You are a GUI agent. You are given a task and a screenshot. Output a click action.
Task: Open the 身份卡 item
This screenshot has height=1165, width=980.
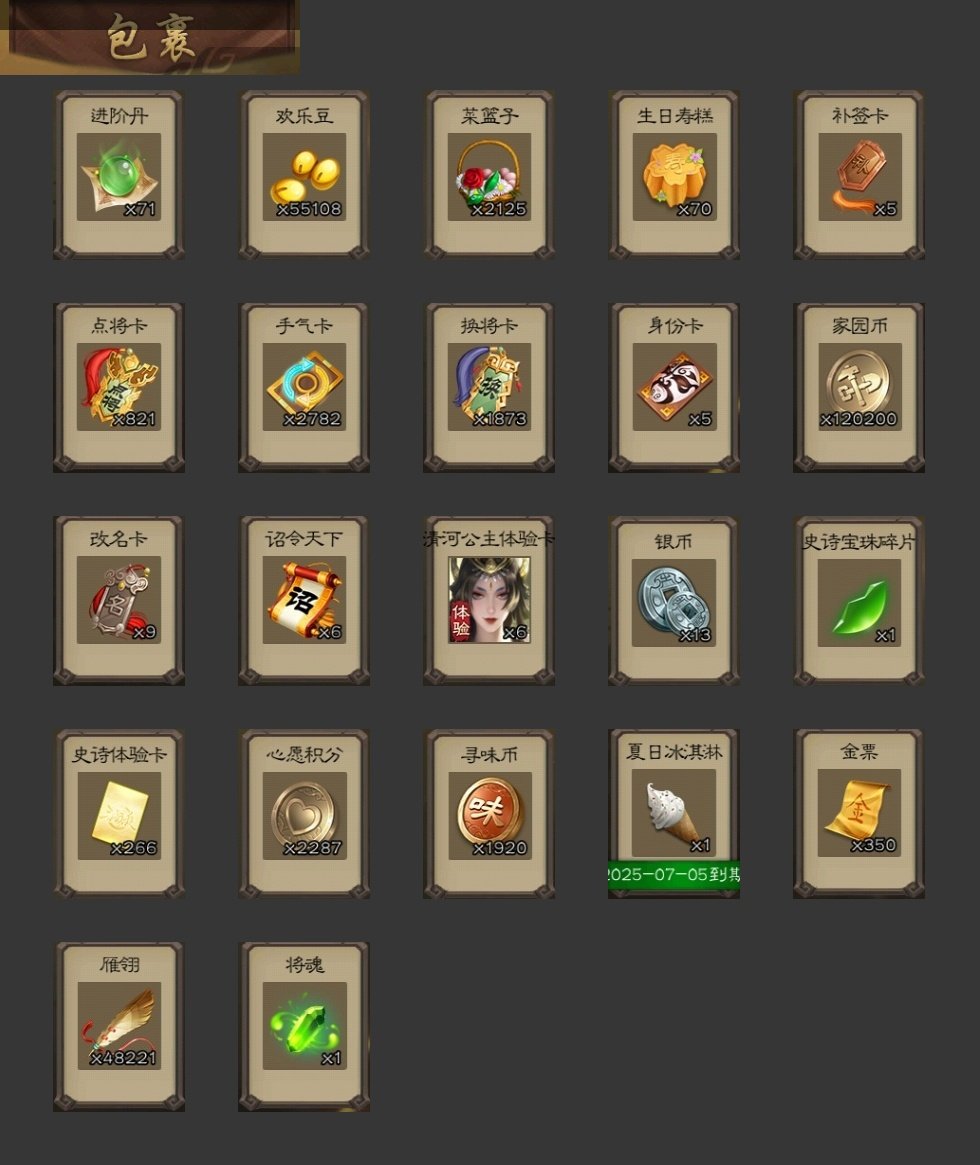click(x=674, y=388)
